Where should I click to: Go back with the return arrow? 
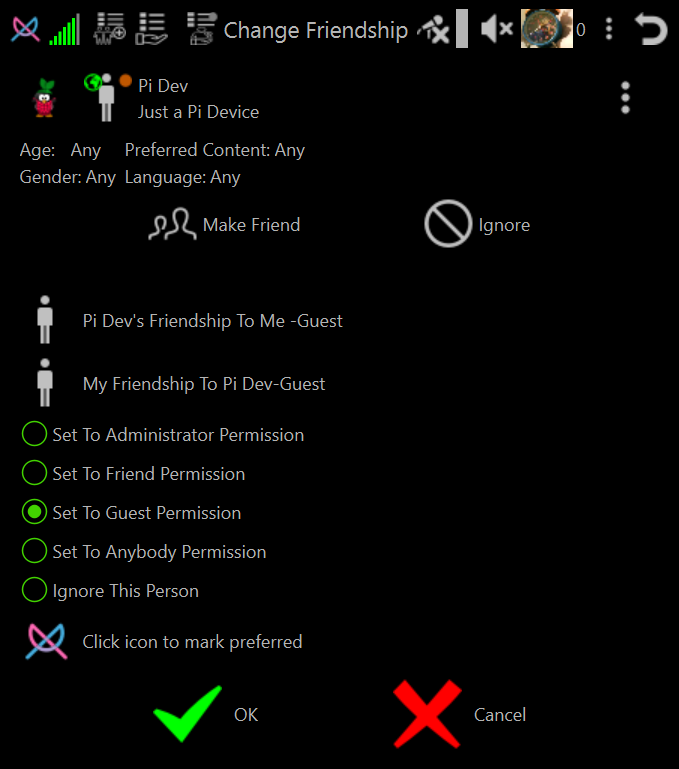pos(651,29)
